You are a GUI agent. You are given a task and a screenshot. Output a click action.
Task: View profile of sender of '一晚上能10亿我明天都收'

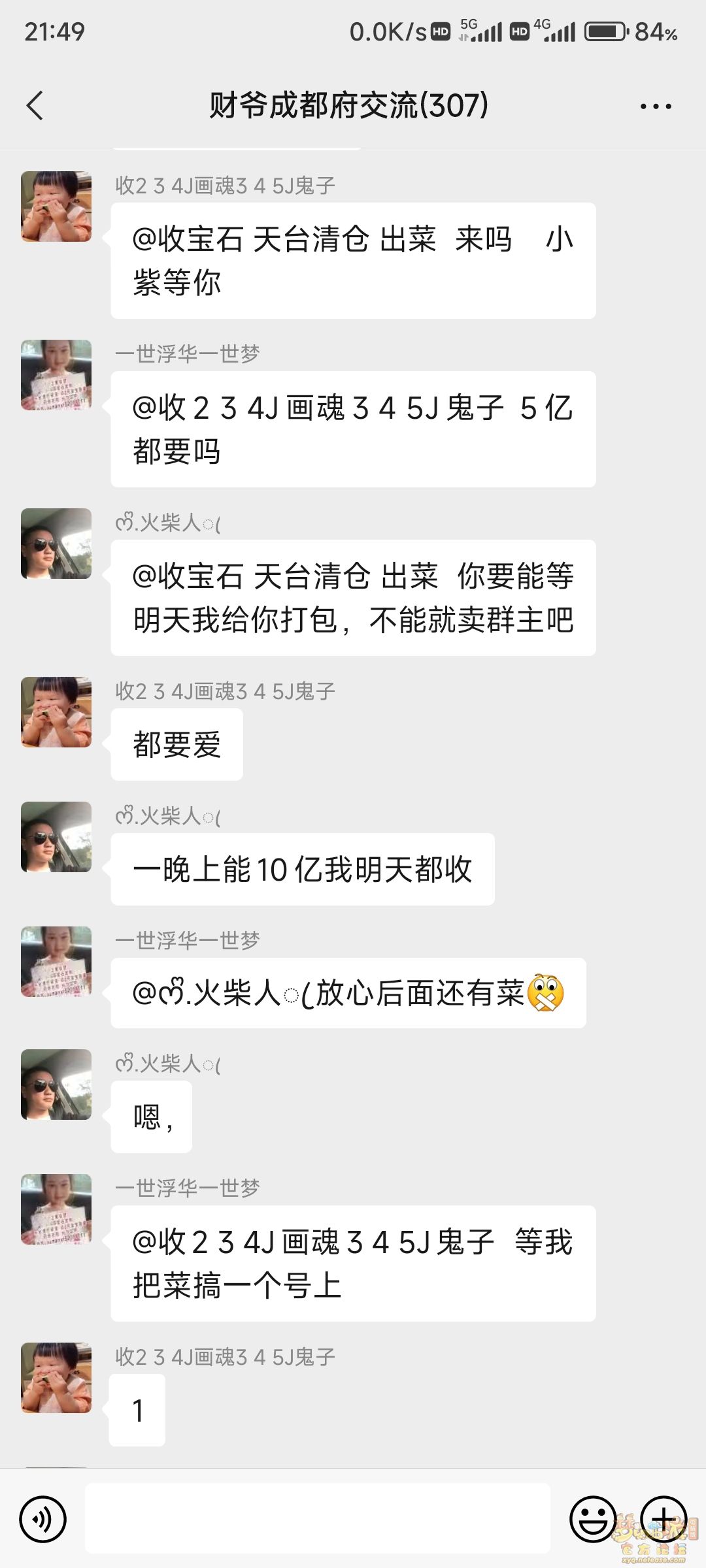point(56,837)
